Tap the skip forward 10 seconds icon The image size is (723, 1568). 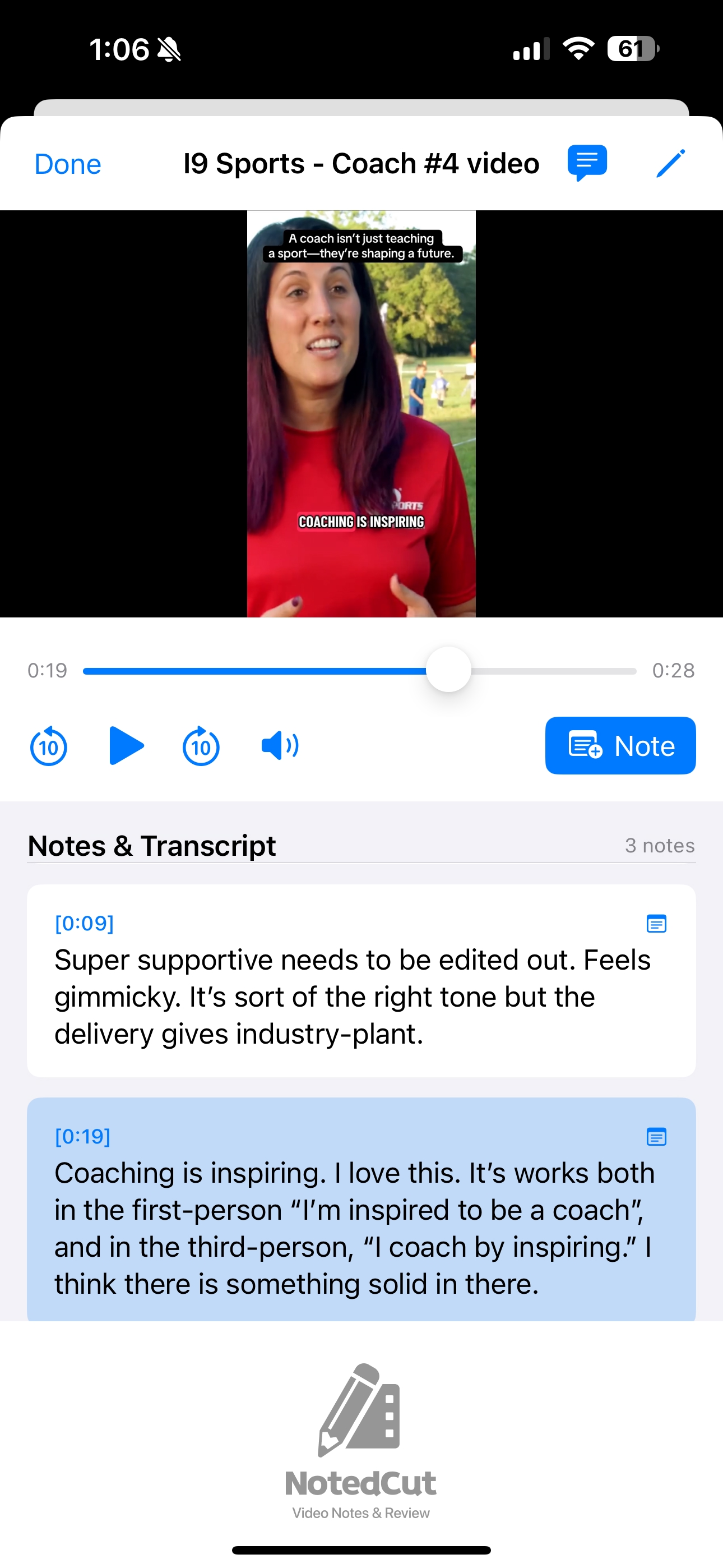[200, 746]
